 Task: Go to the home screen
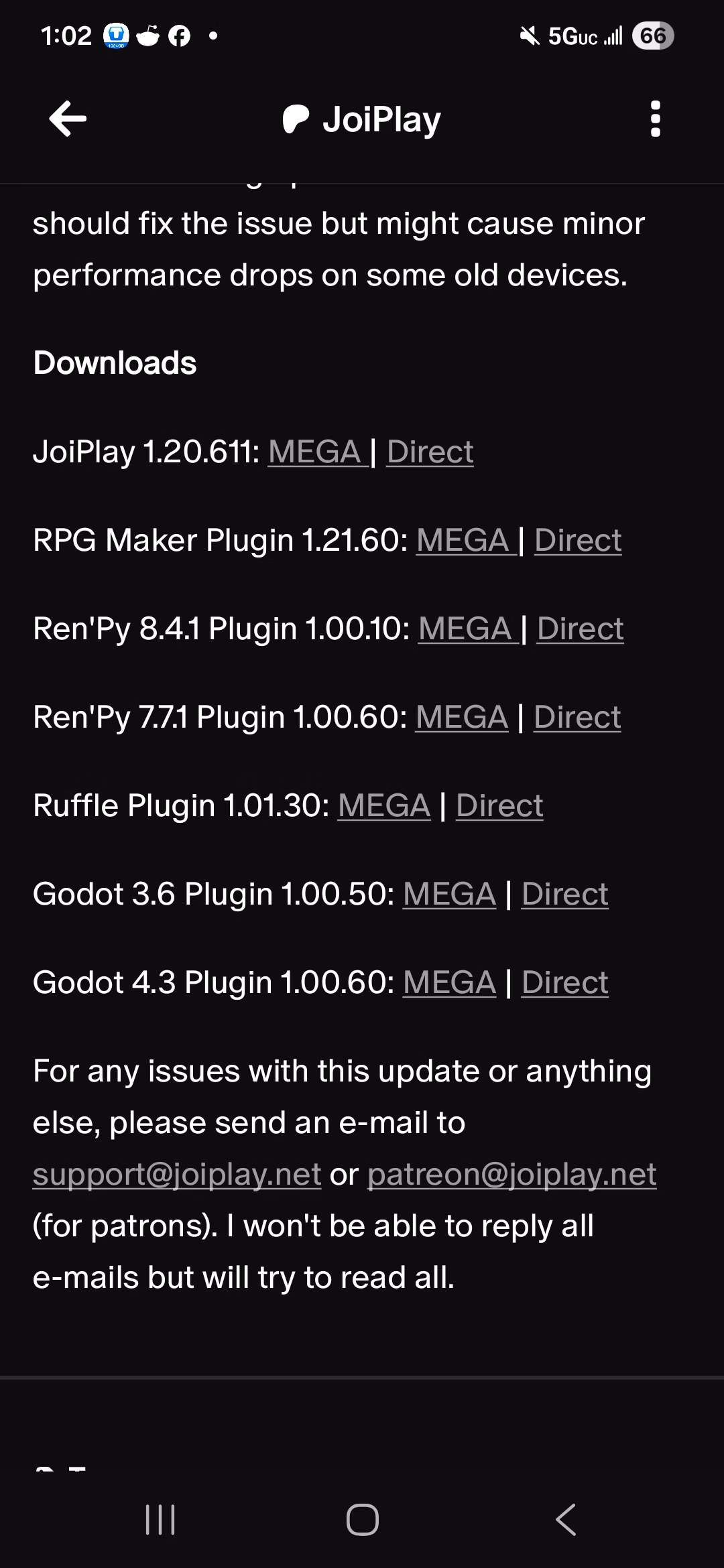362,1519
